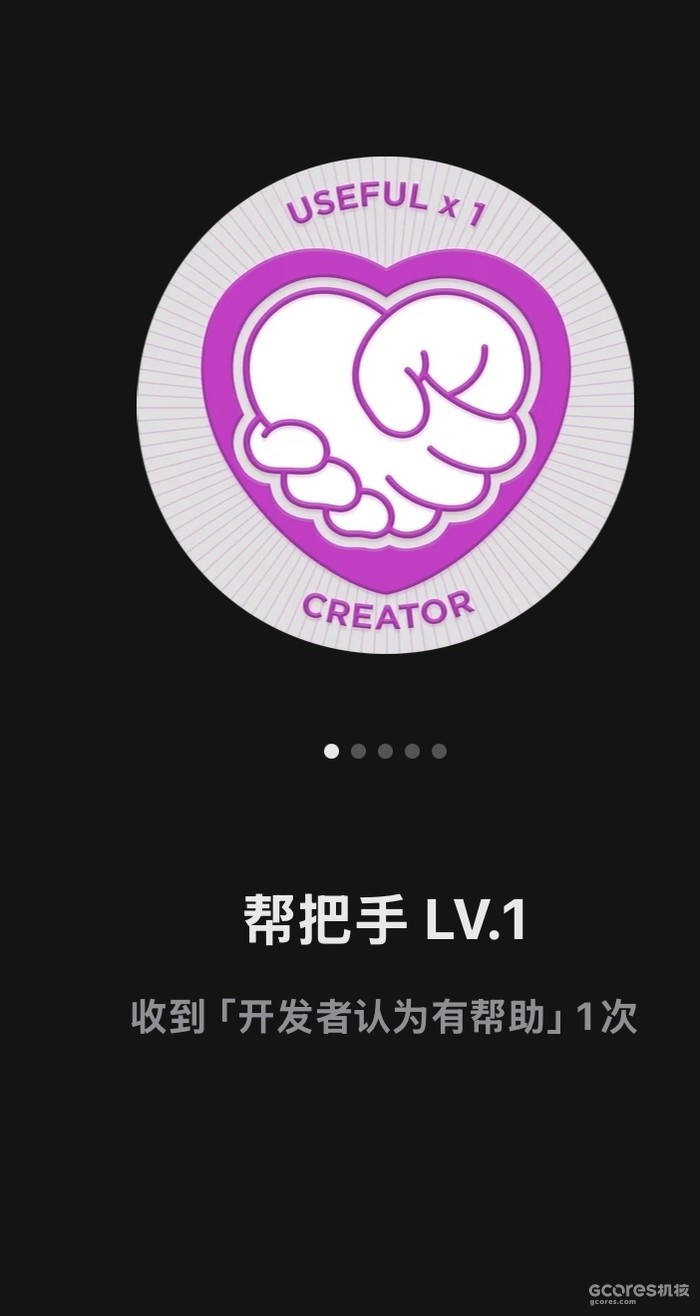Select the last page indicator dot

click(x=439, y=751)
